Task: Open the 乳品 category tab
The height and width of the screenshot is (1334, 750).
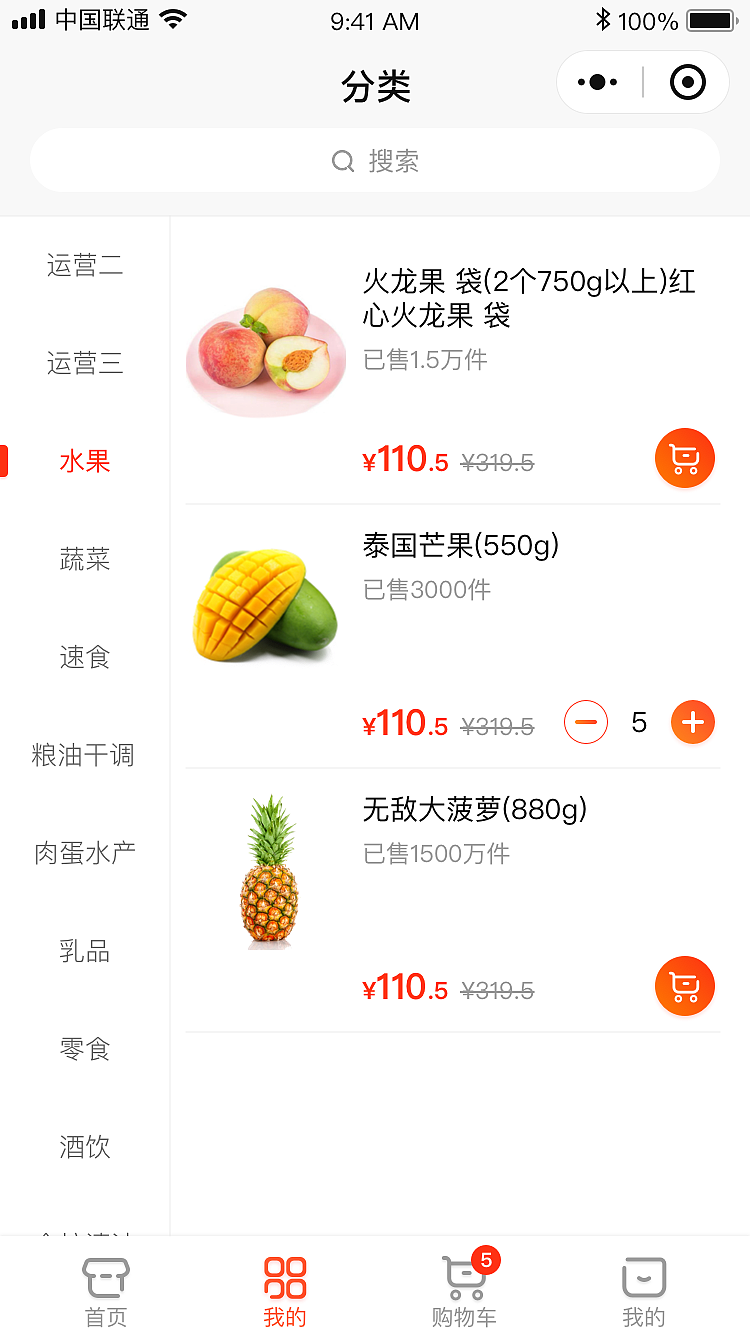Action: tap(85, 951)
